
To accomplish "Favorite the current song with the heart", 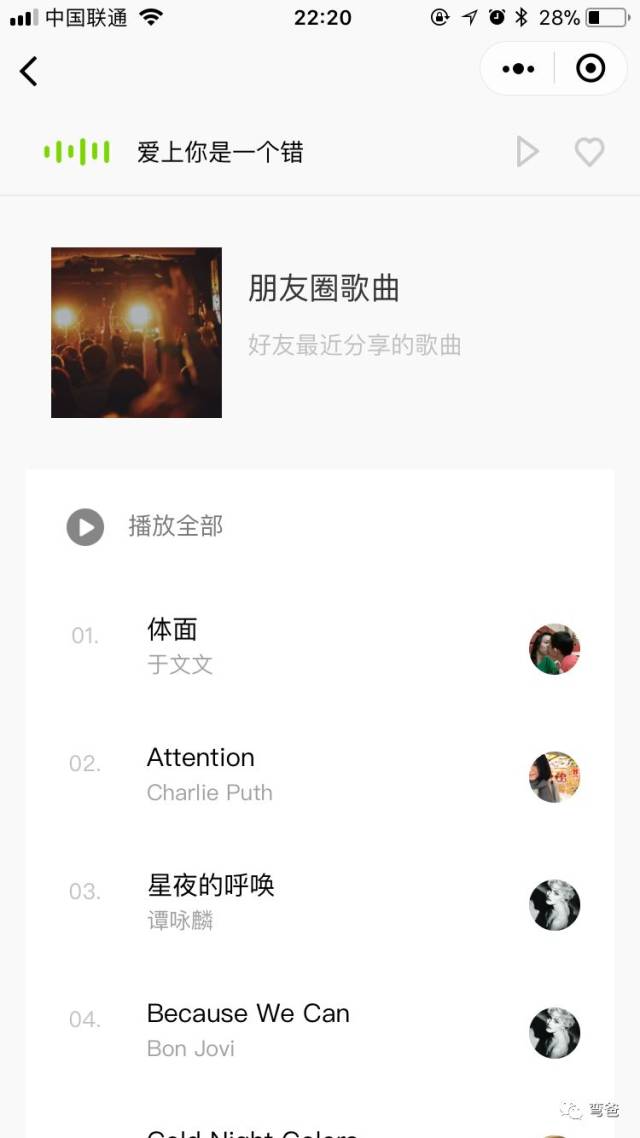I will 589,152.
